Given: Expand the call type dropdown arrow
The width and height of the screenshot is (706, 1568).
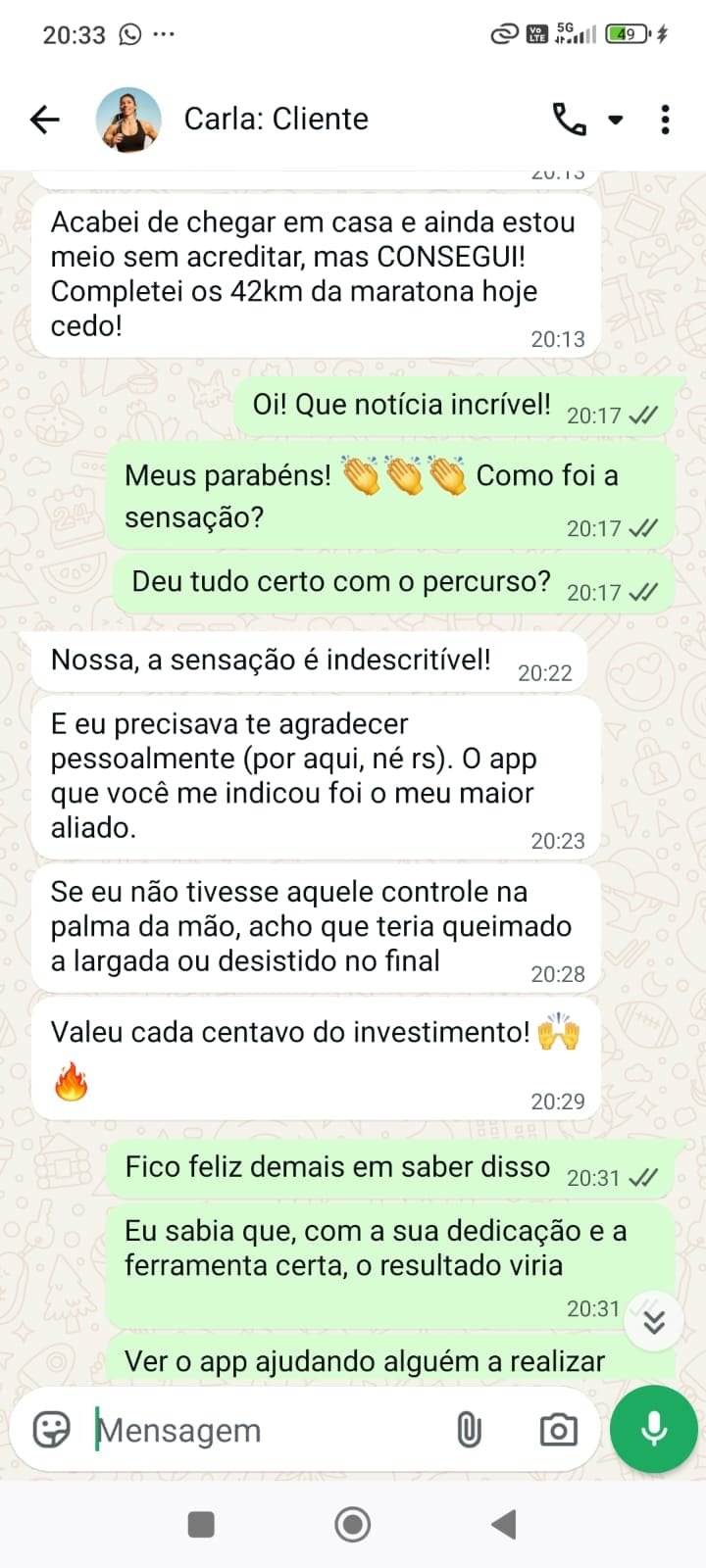Looking at the screenshot, I should [x=615, y=122].
